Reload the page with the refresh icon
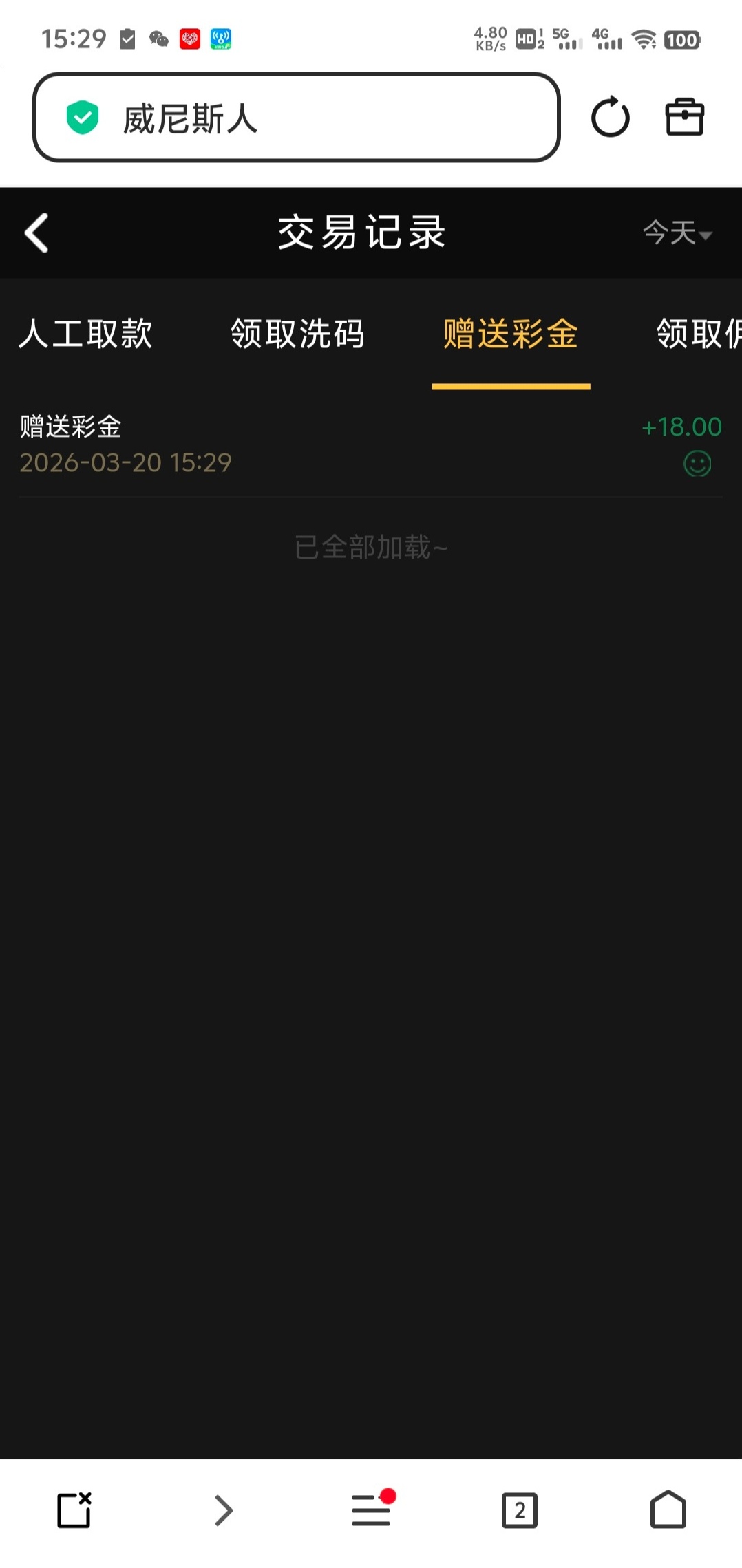The height and width of the screenshot is (1568, 742). coord(610,118)
